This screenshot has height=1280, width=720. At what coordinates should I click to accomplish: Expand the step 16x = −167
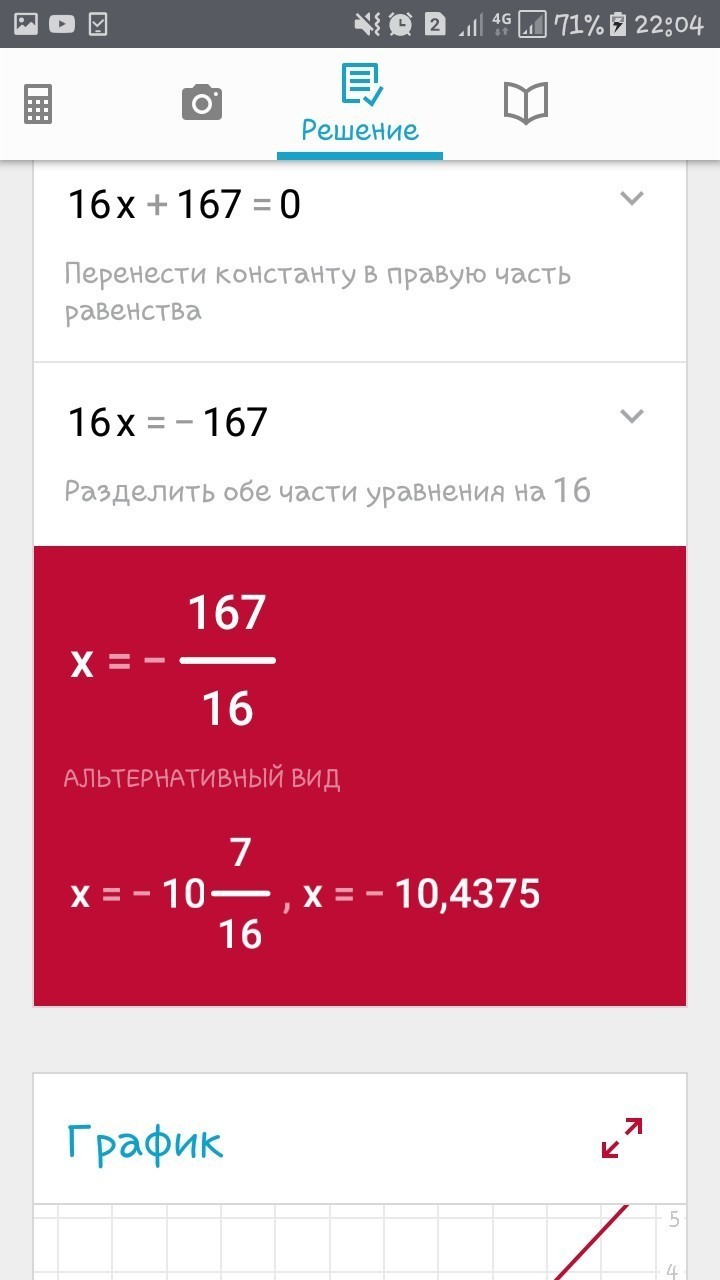631,416
